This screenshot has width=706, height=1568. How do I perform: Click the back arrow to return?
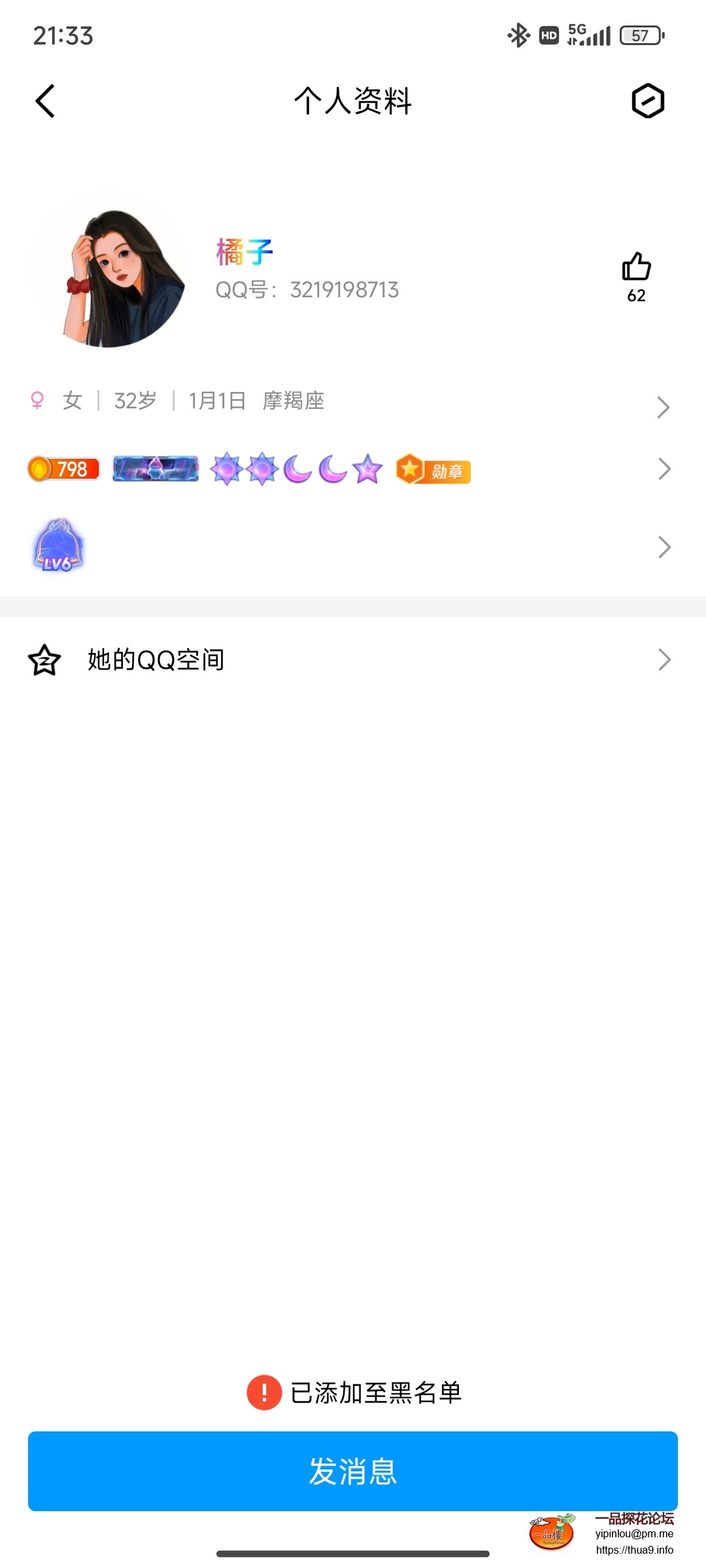click(44, 101)
